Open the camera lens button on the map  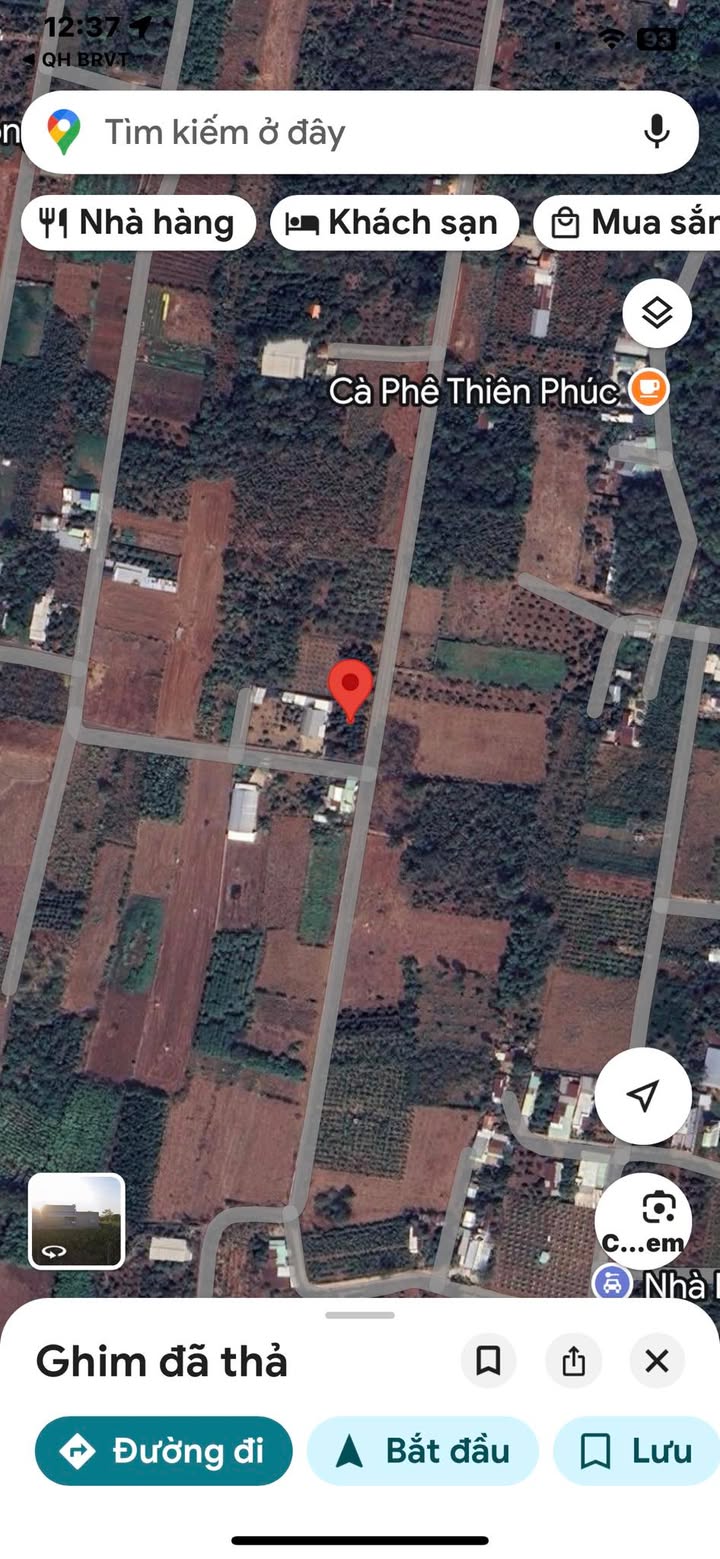[657, 1218]
